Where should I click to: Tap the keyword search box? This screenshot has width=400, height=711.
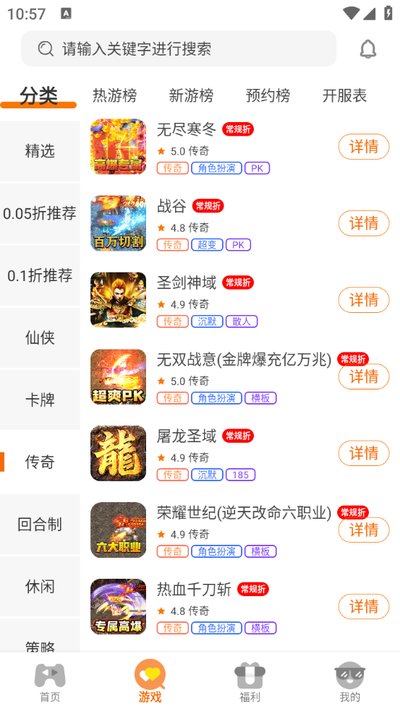tap(179, 49)
